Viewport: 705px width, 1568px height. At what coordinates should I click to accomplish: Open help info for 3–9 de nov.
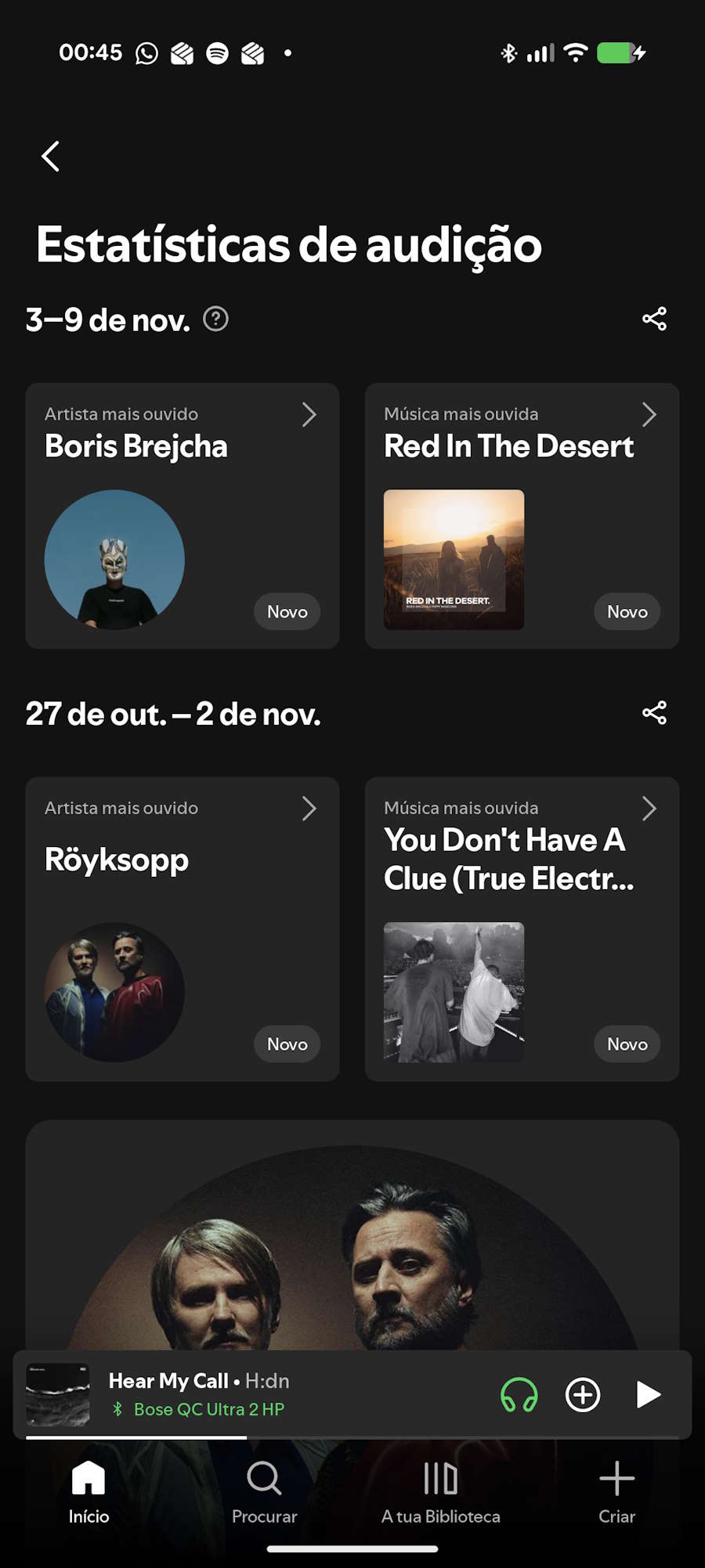coord(215,319)
